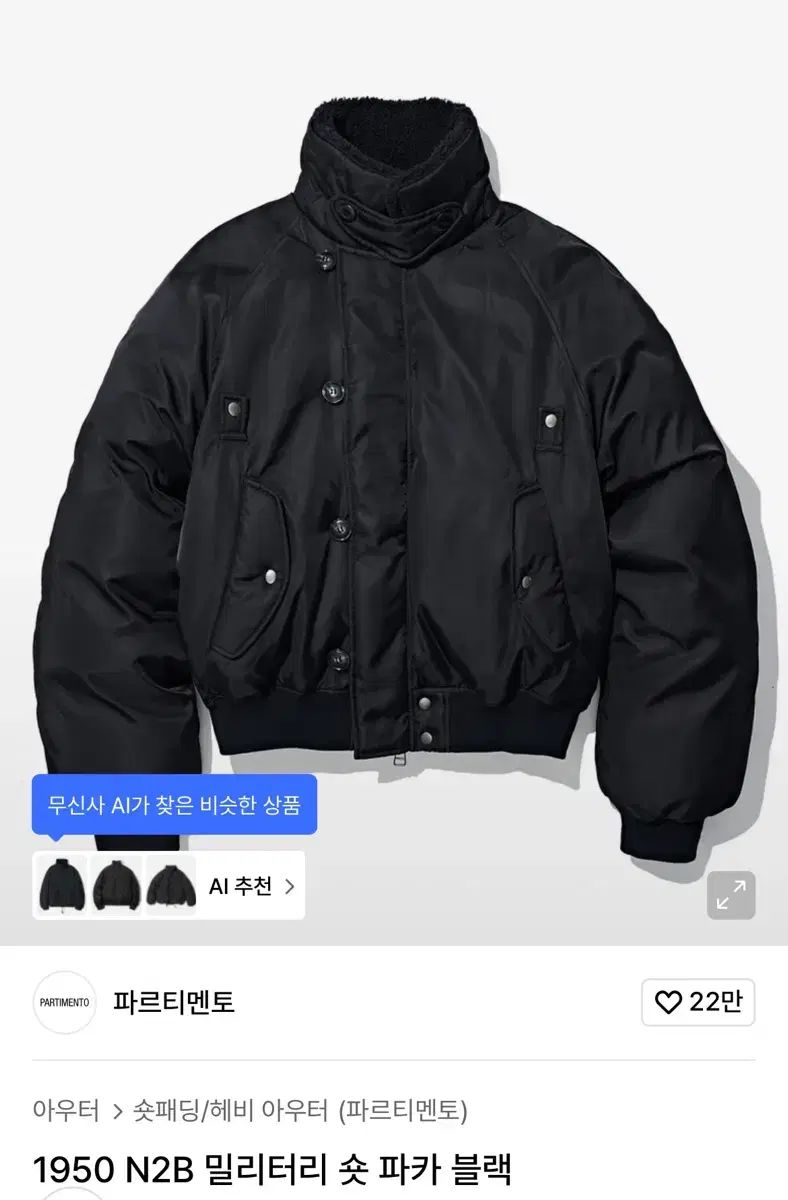This screenshot has height=1200, width=788.
Task: Open the 파르티멘토 brand page
Action: 174,1002
